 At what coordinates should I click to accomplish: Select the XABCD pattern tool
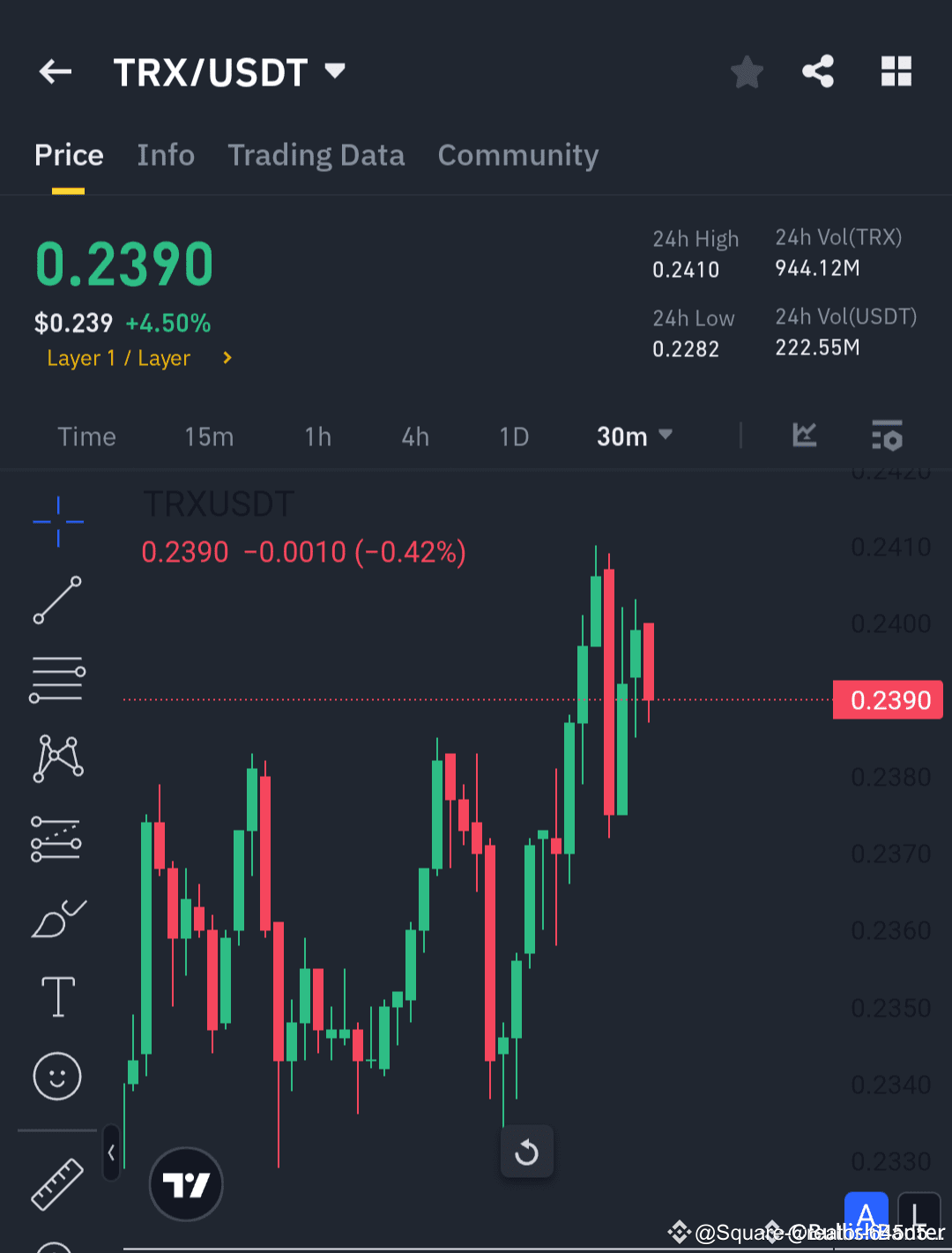(56, 757)
